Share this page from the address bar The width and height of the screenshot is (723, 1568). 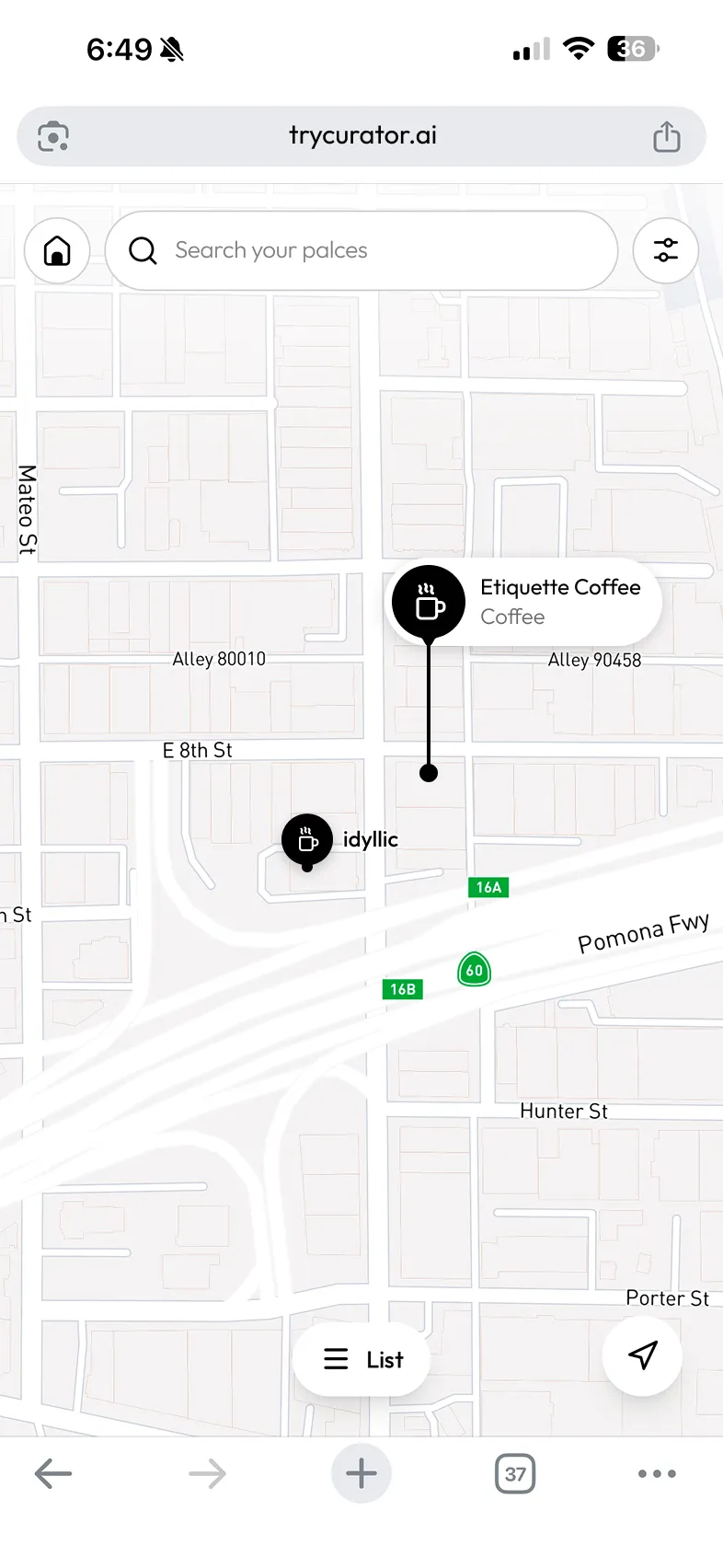coord(666,137)
